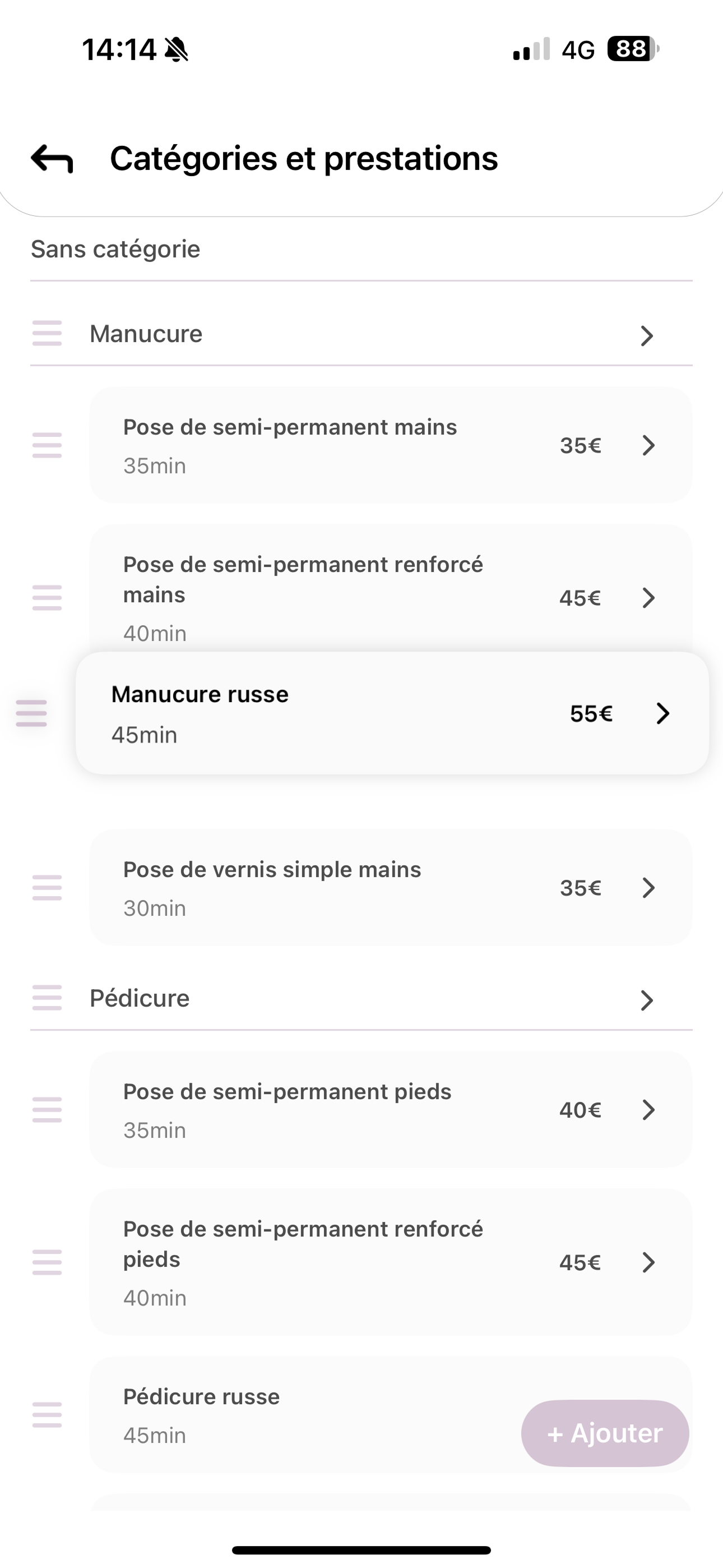Tap the drag handle of Pose de semi-permanent renforcé pieds
723x1568 pixels.
(47, 1262)
